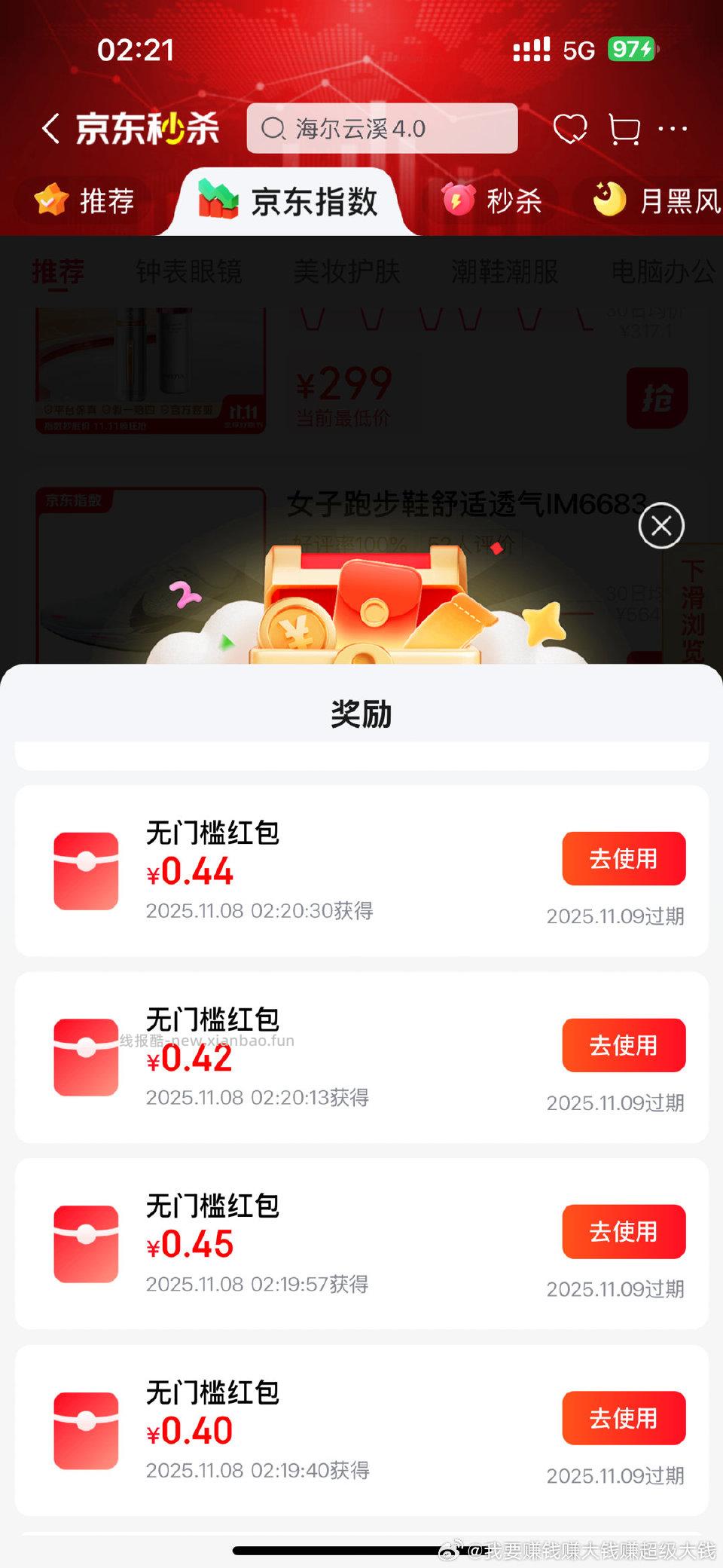Tap the 抢 grab button icon
This screenshot has width=723, height=1568.
pyautogui.click(x=657, y=397)
